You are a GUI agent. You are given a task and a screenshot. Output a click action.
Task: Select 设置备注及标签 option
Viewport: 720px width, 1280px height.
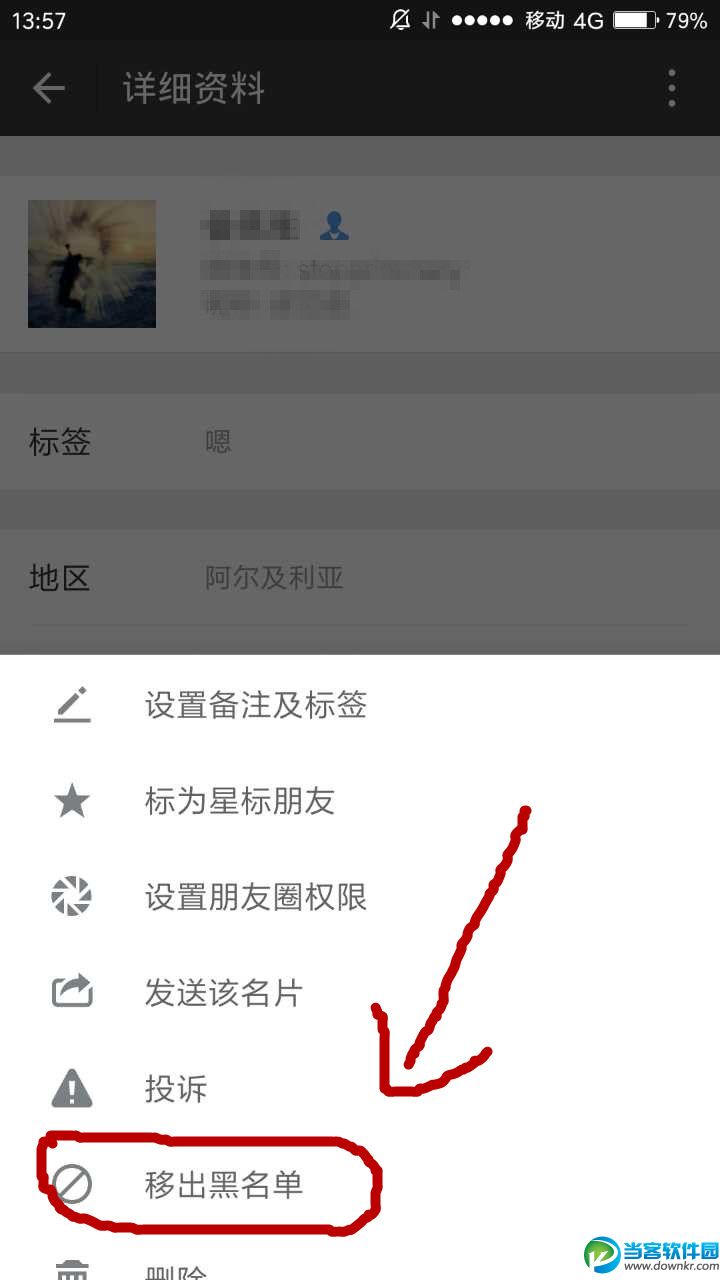tap(255, 706)
